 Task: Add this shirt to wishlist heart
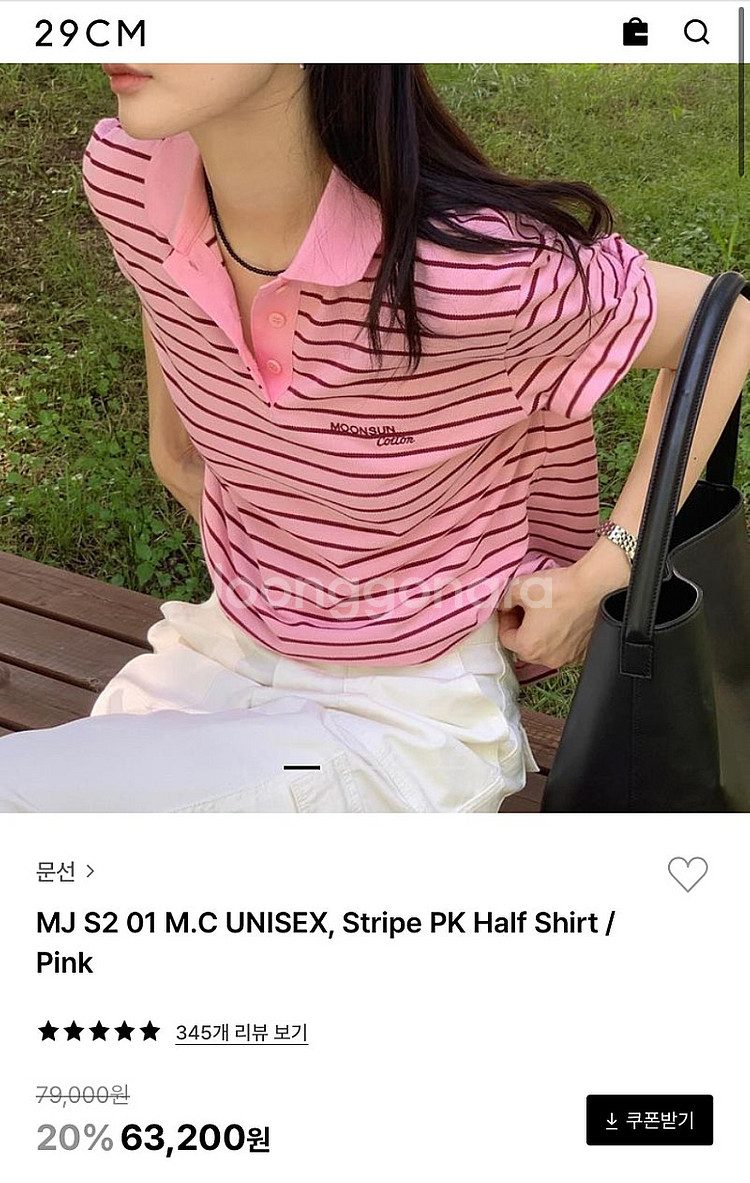pos(687,874)
